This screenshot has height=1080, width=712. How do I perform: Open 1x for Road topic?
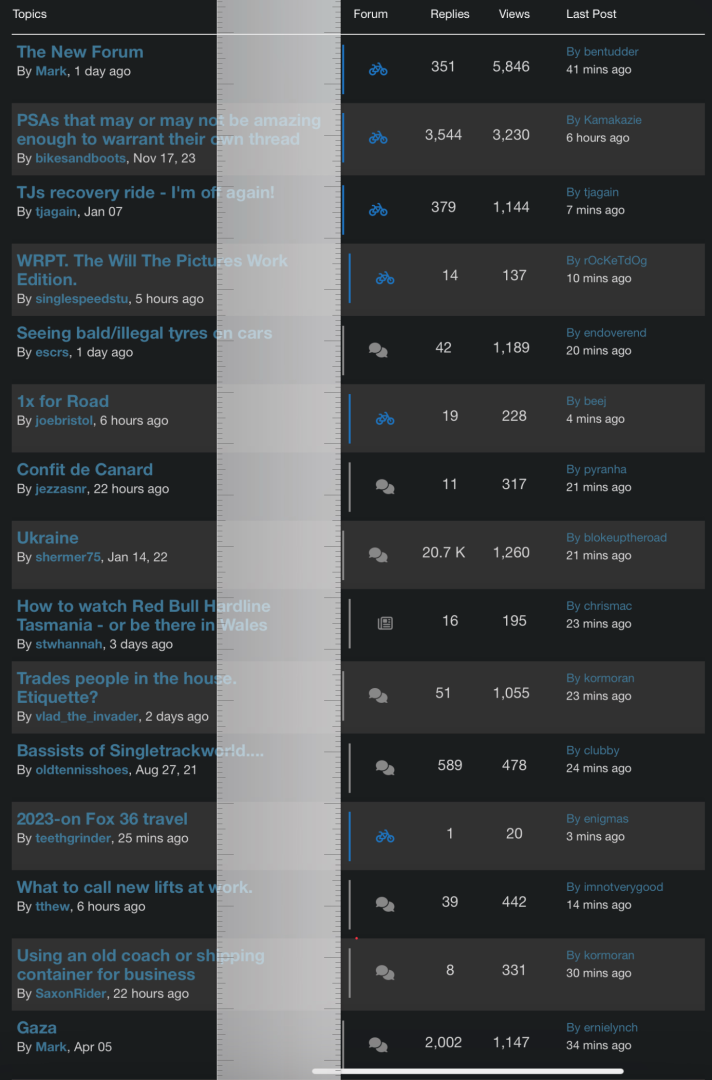[63, 402]
